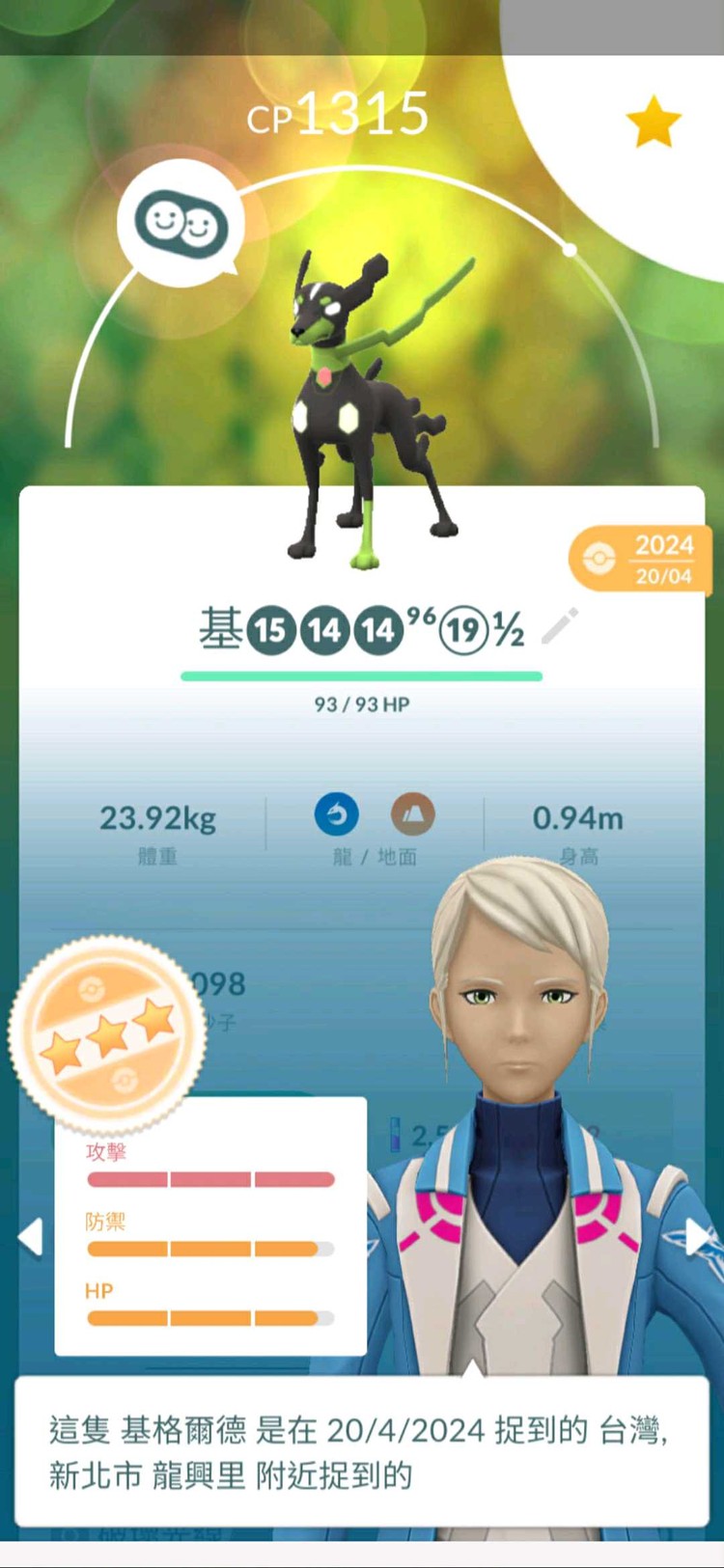Toggle the favorite star icon
The width and height of the screenshot is (724, 1568).
coord(654,123)
